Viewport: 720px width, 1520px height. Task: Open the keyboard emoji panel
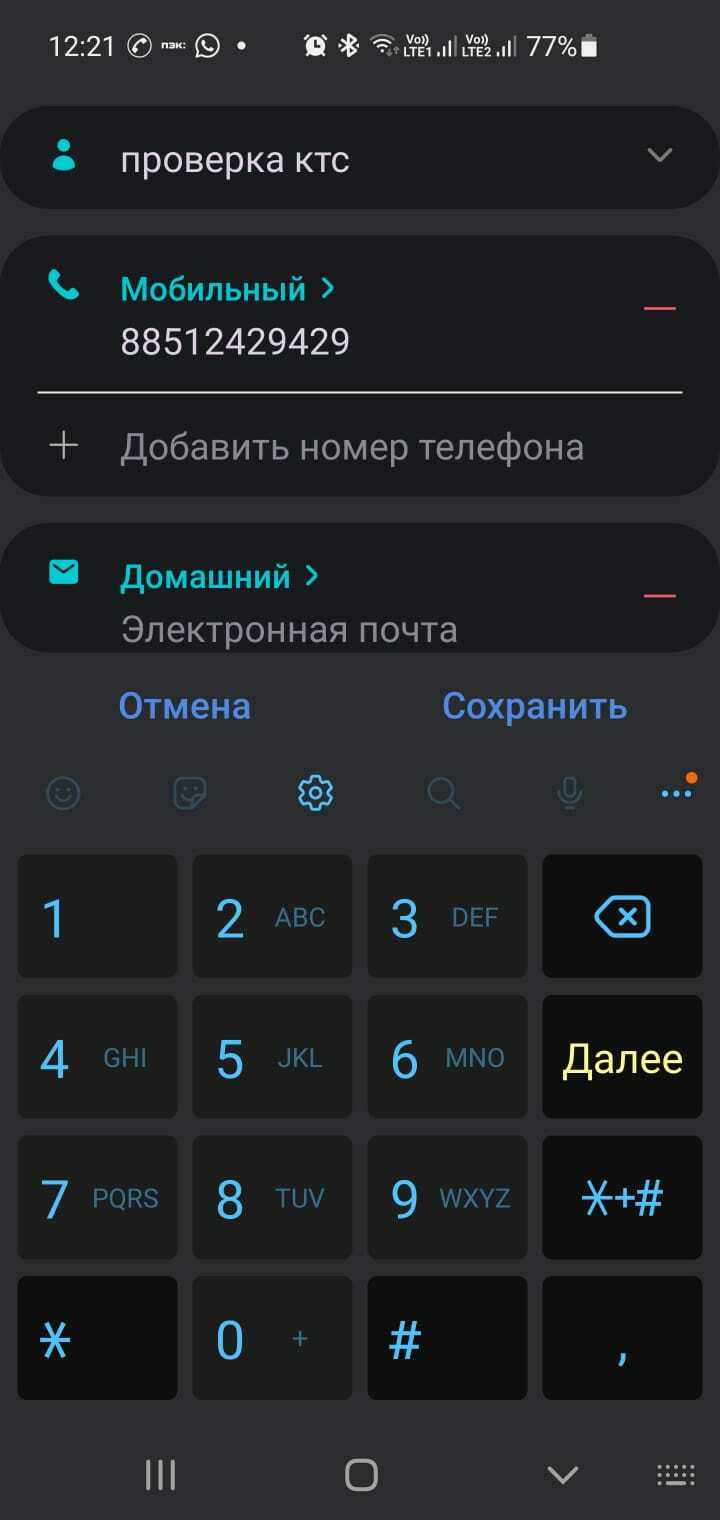click(x=64, y=794)
